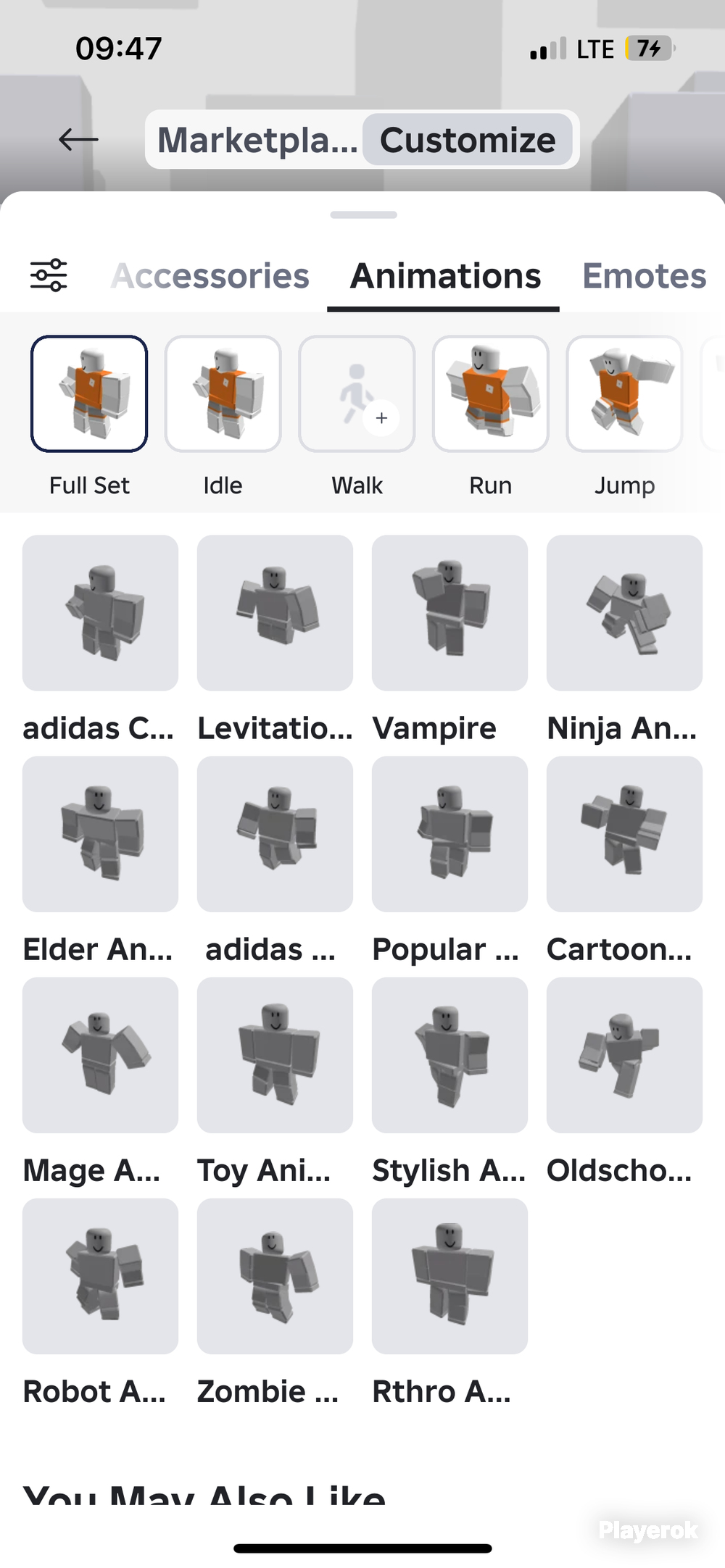Choose the Ninja animation pack
The image size is (725, 1568).
tap(624, 613)
